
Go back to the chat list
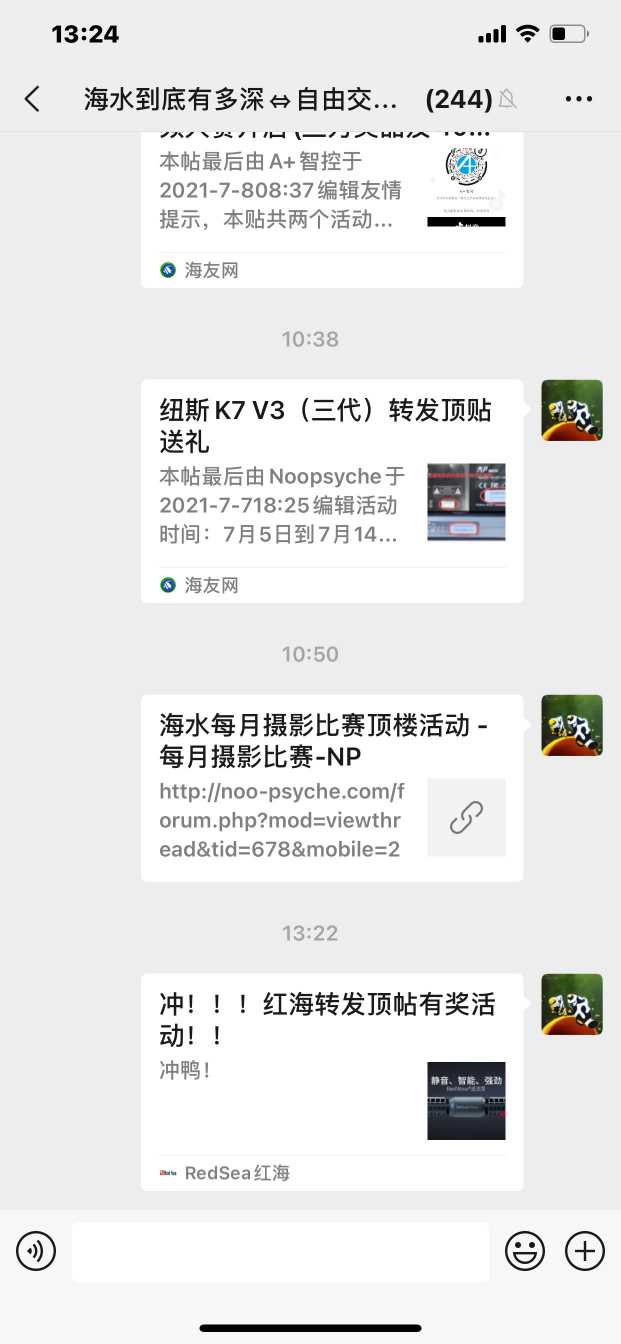(x=33, y=98)
